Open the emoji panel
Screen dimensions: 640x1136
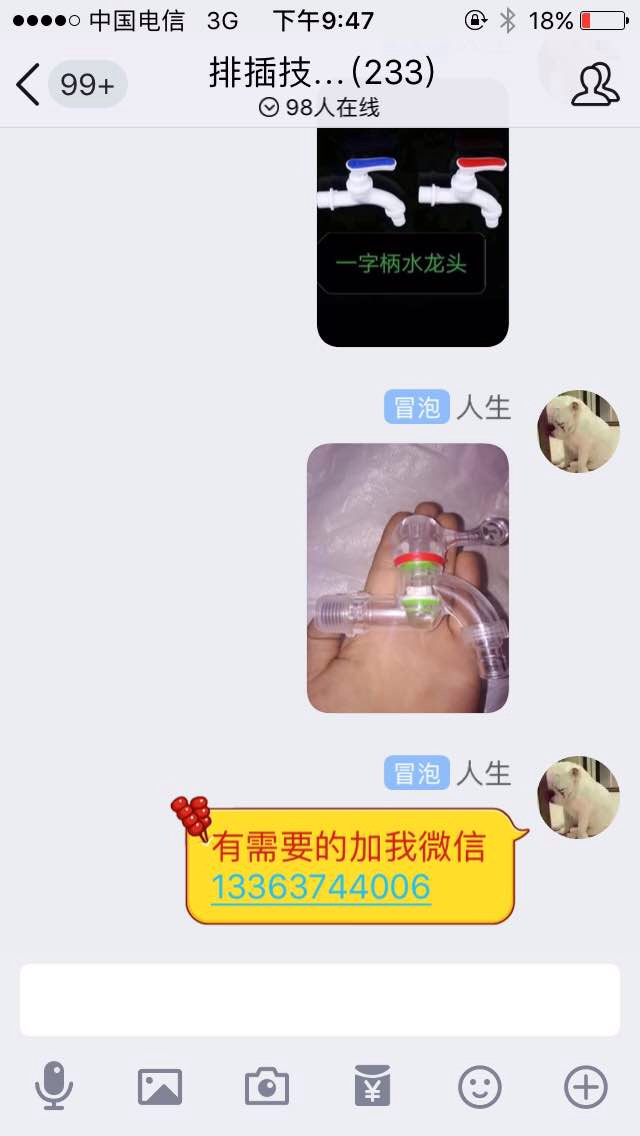479,1086
